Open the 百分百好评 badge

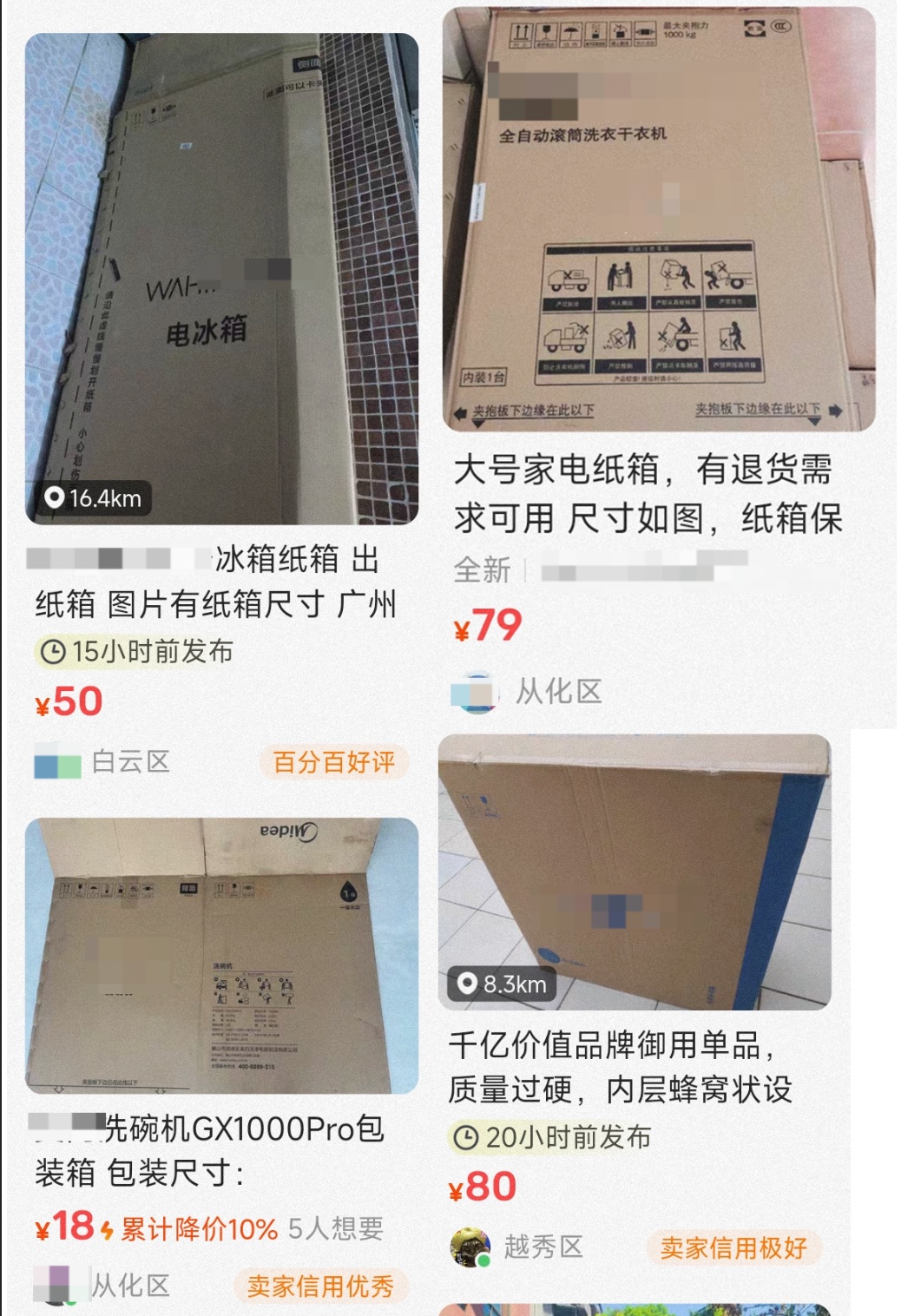[332, 761]
